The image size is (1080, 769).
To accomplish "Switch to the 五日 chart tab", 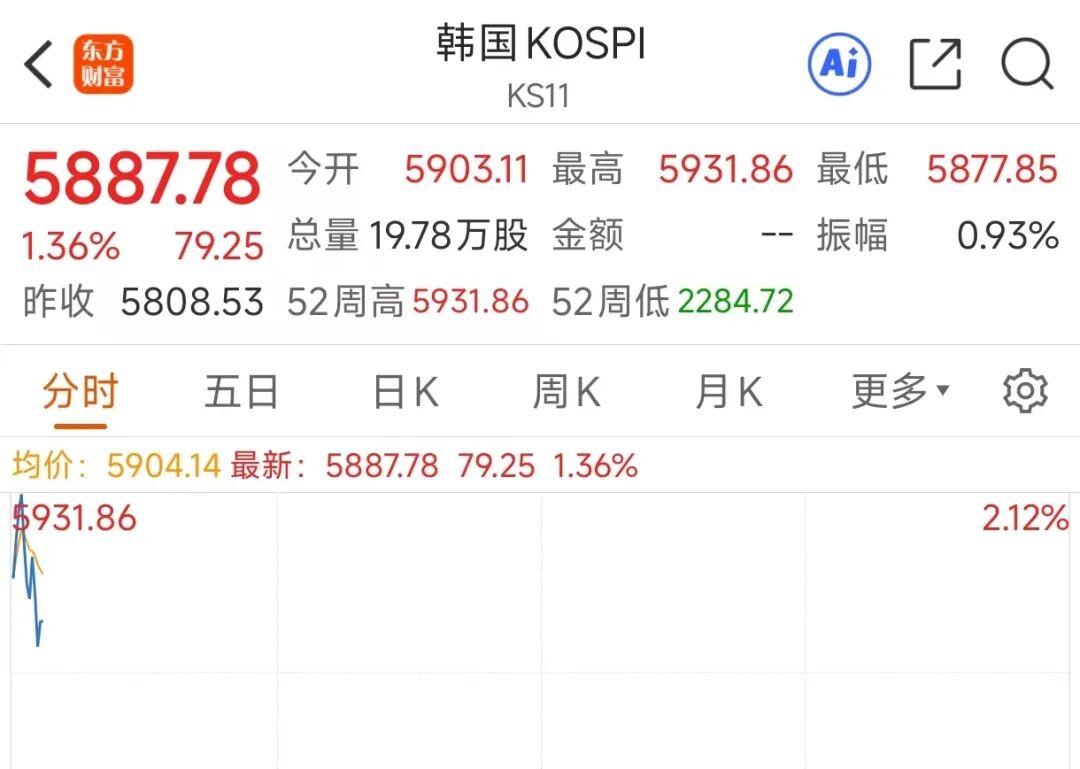I will [241, 391].
